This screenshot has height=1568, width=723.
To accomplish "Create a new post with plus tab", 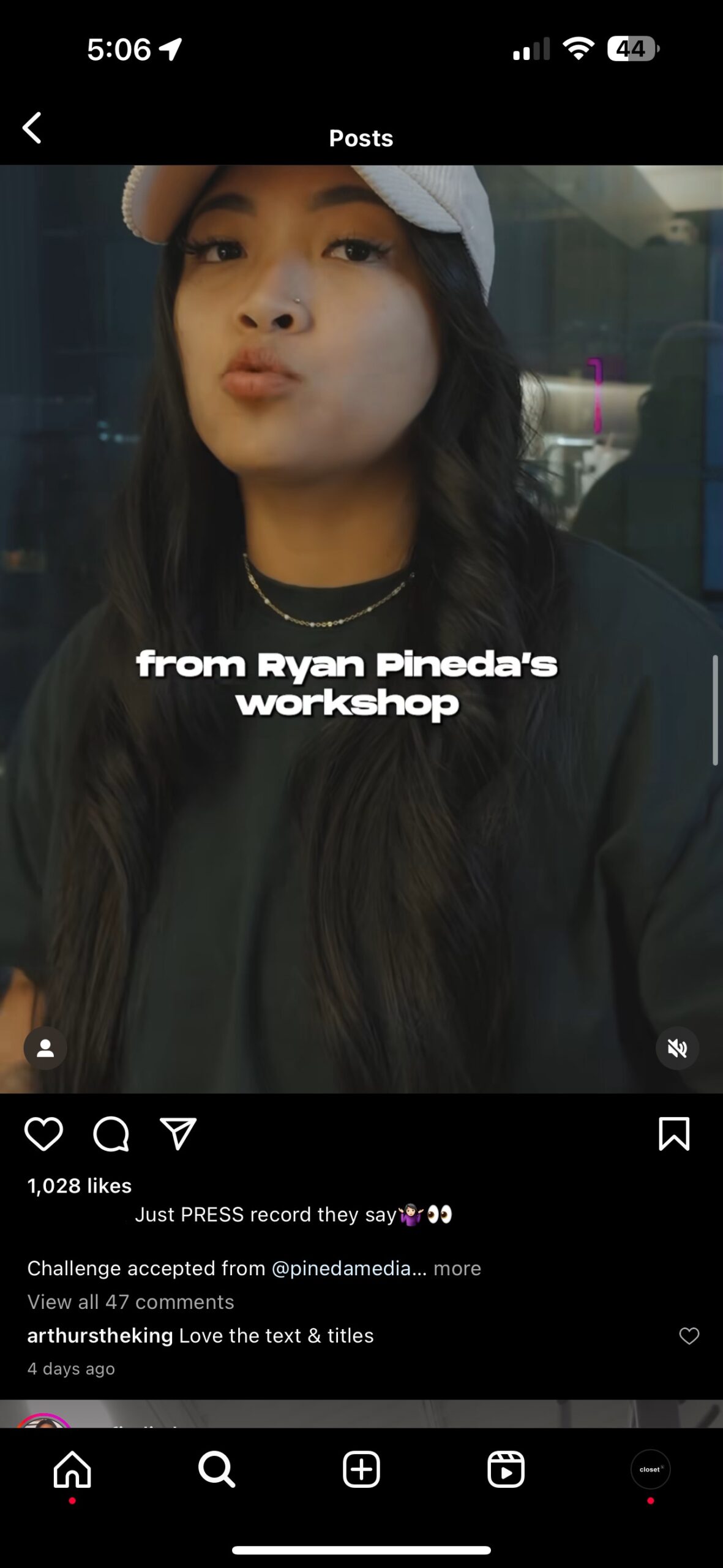I will click(361, 1469).
